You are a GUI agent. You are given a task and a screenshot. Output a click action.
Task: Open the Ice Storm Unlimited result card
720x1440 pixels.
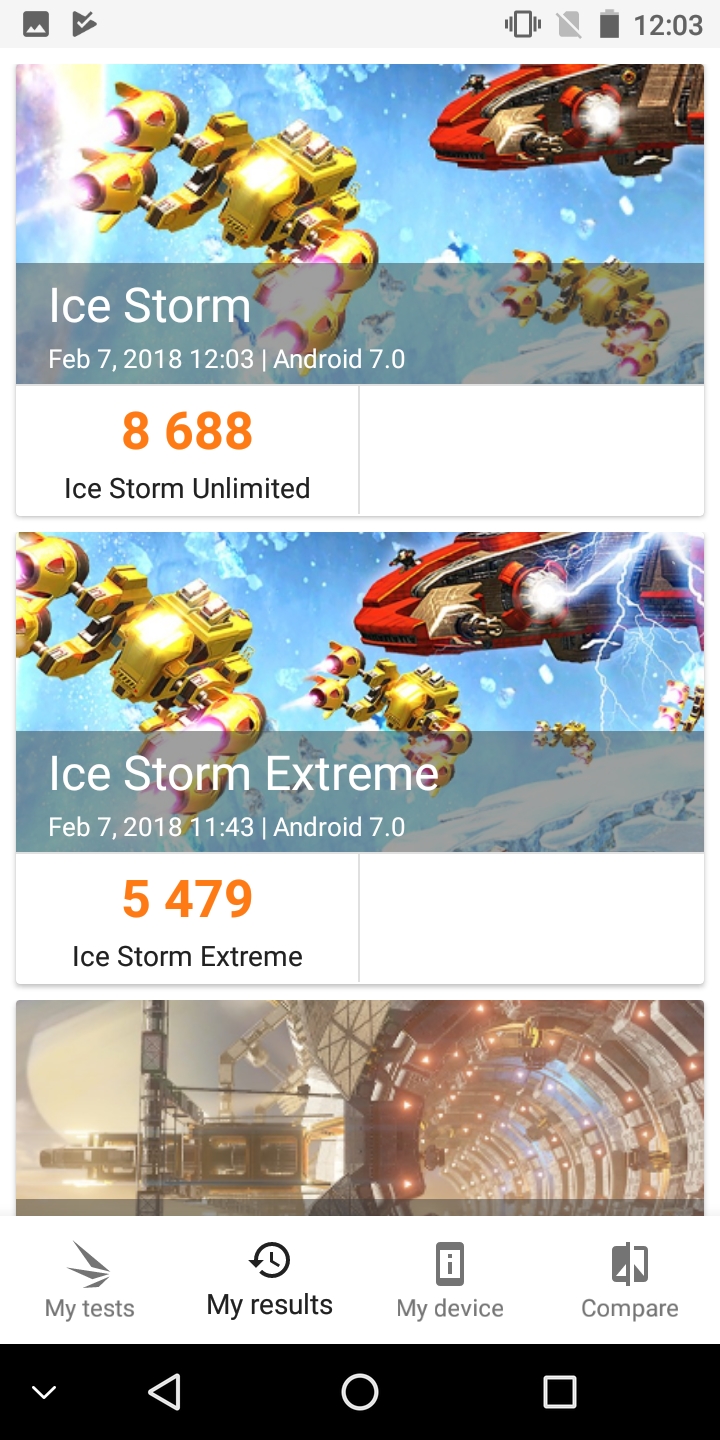pos(360,290)
